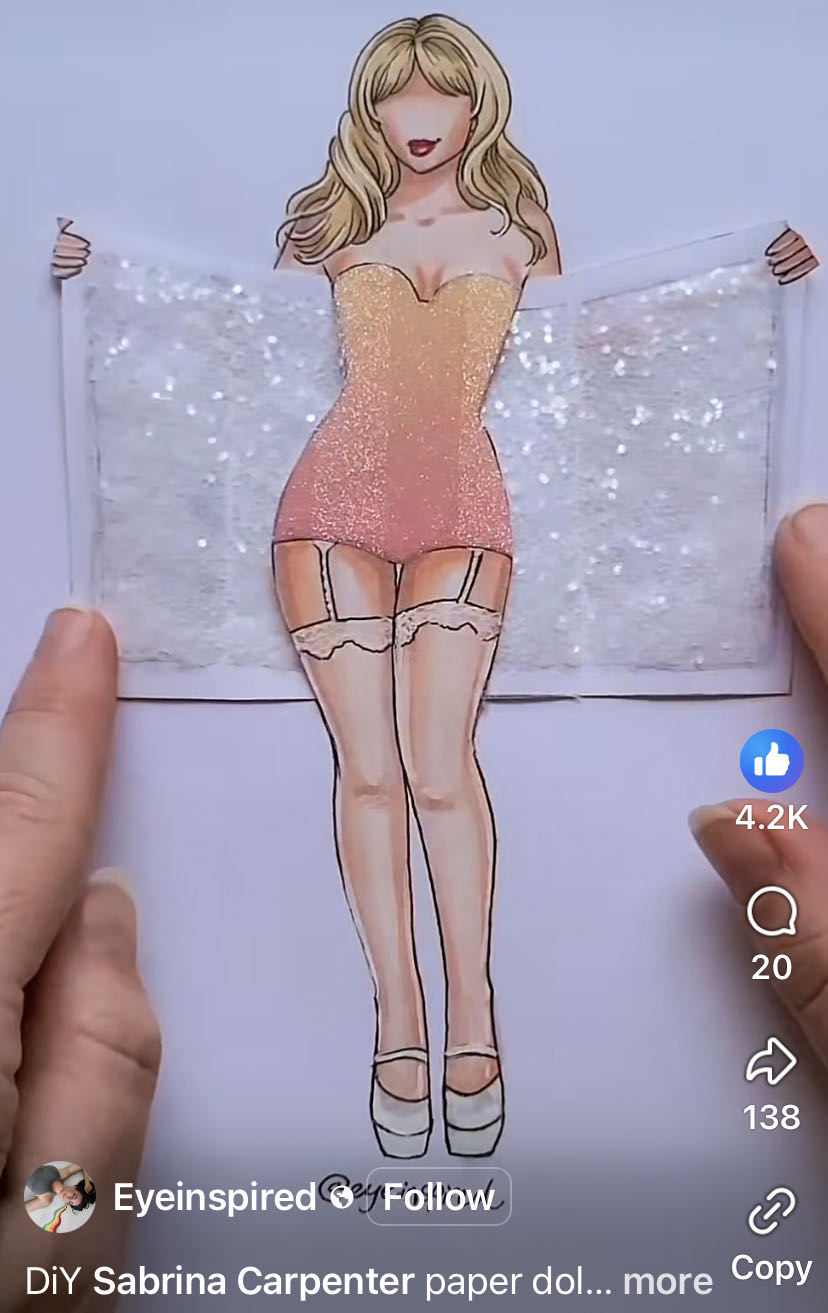Viewport: 828px width, 1313px height.
Task: Open Eyeinspired profile picture
Action: (60, 1197)
